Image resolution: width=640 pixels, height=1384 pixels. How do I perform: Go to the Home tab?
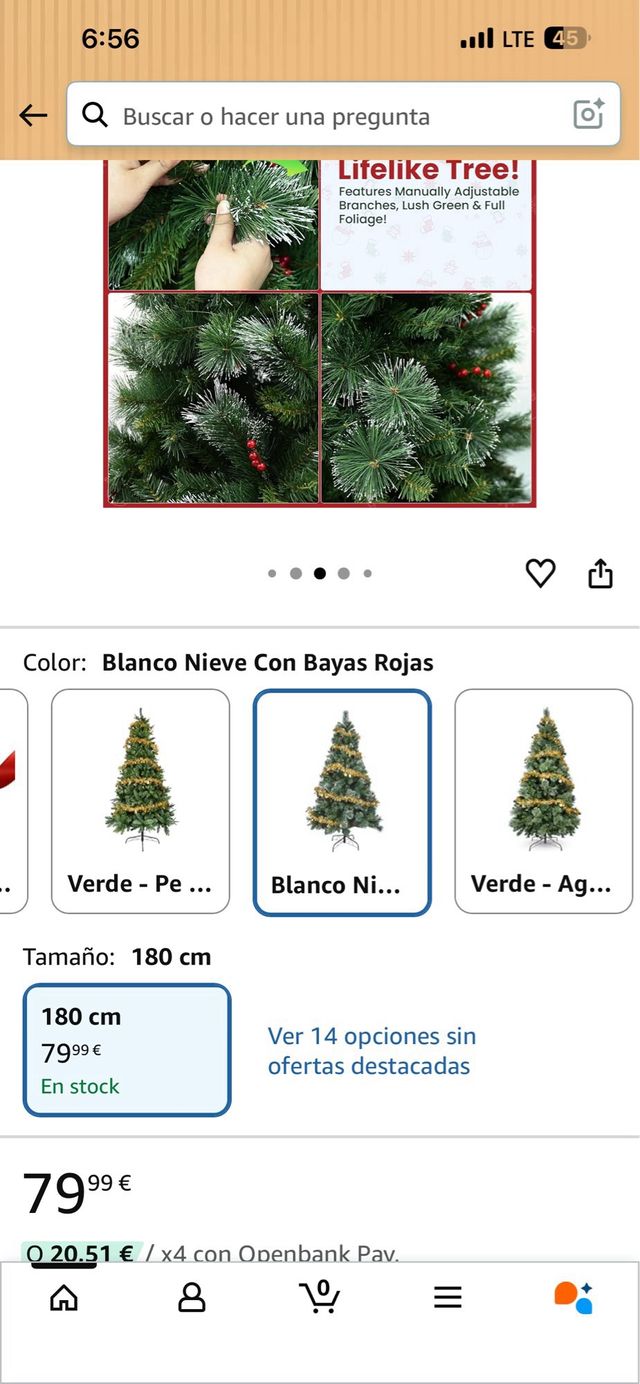click(64, 1298)
